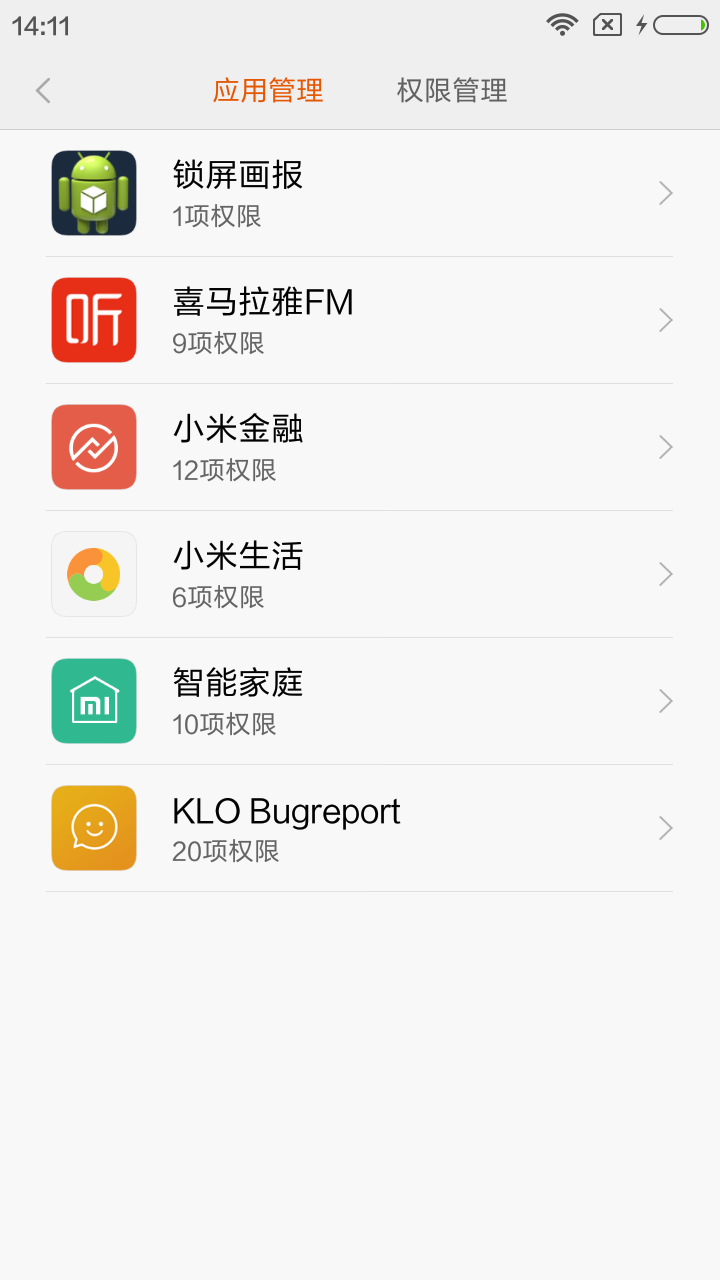View 小米金融 app permissions

coord(360,447)
